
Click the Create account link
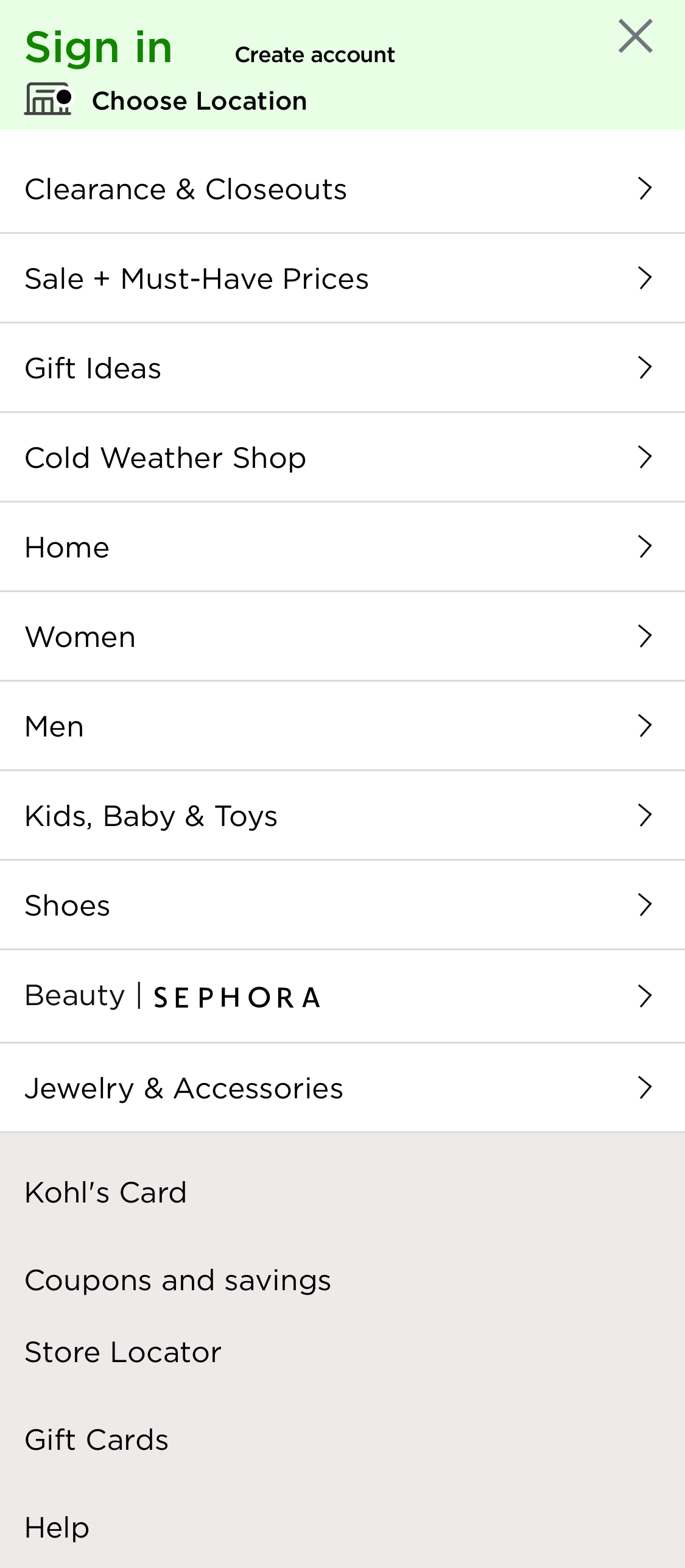point(314,54)
